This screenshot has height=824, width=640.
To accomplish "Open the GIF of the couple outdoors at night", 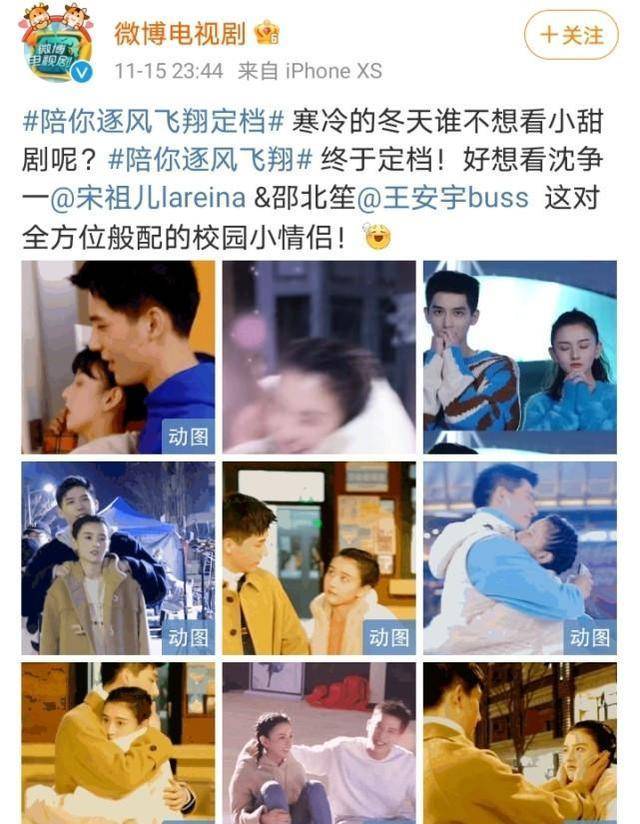I will 118,557.
